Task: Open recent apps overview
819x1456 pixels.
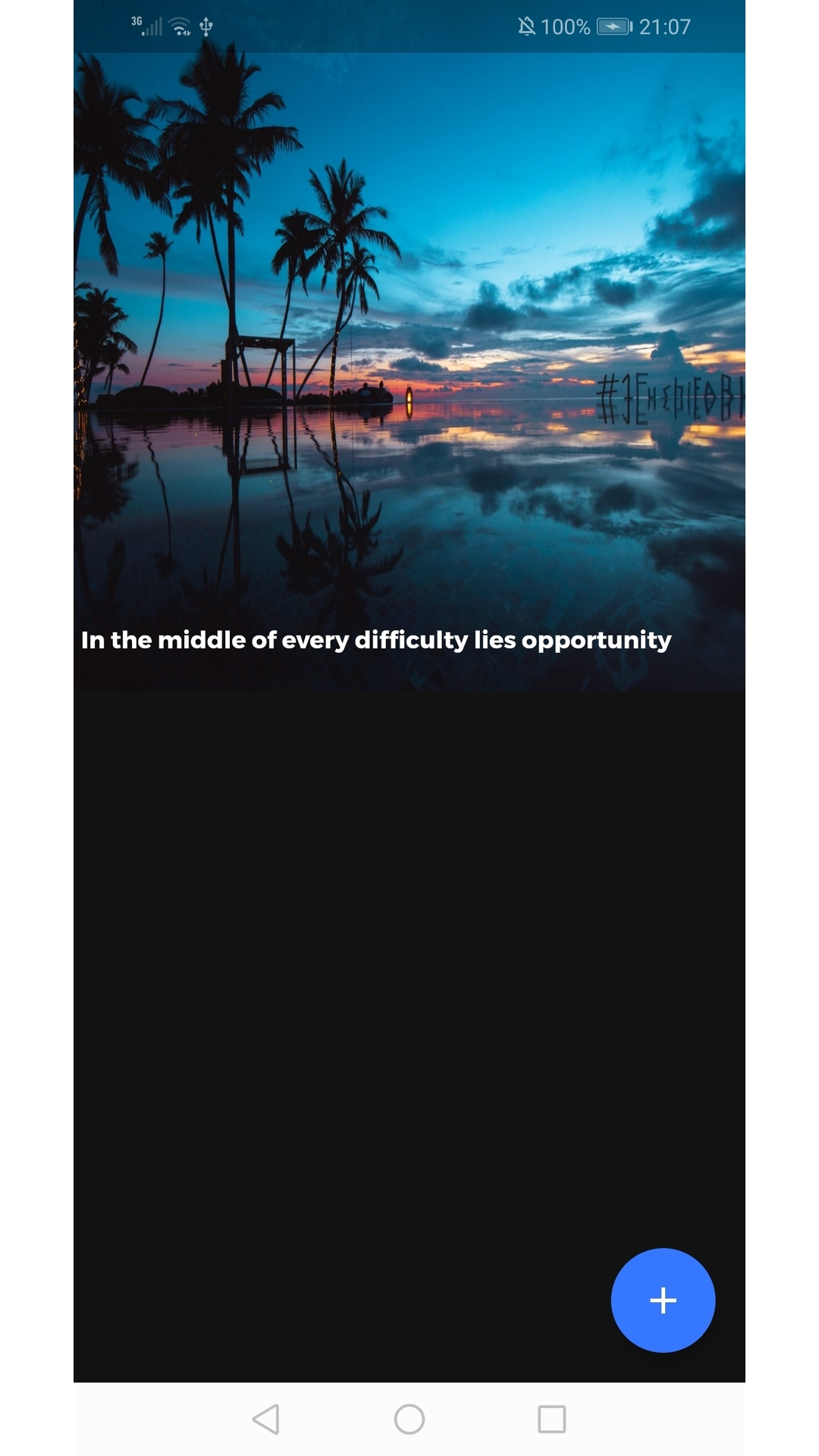Action: tap(552, 1419)
